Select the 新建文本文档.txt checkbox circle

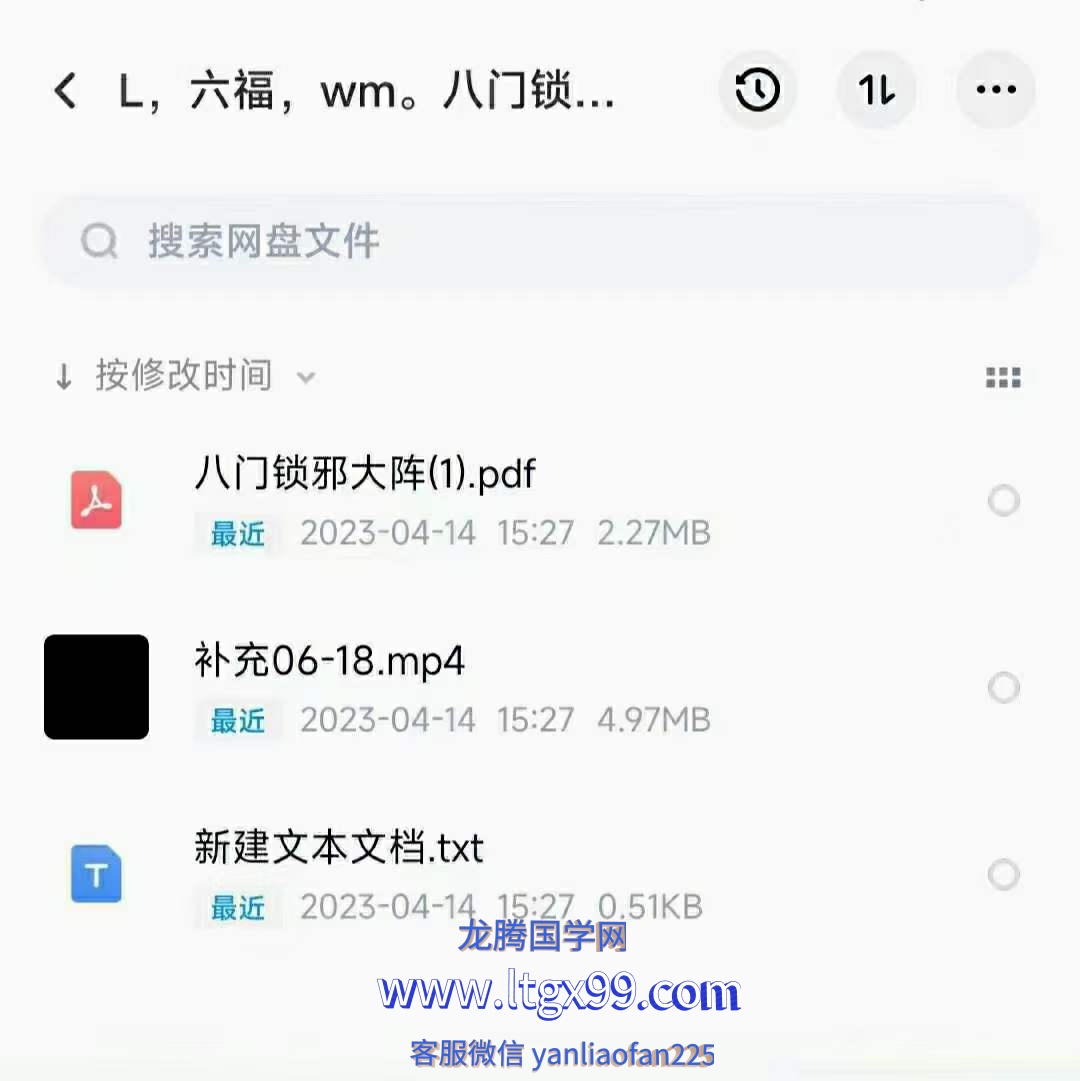(x=1003, y=875)
